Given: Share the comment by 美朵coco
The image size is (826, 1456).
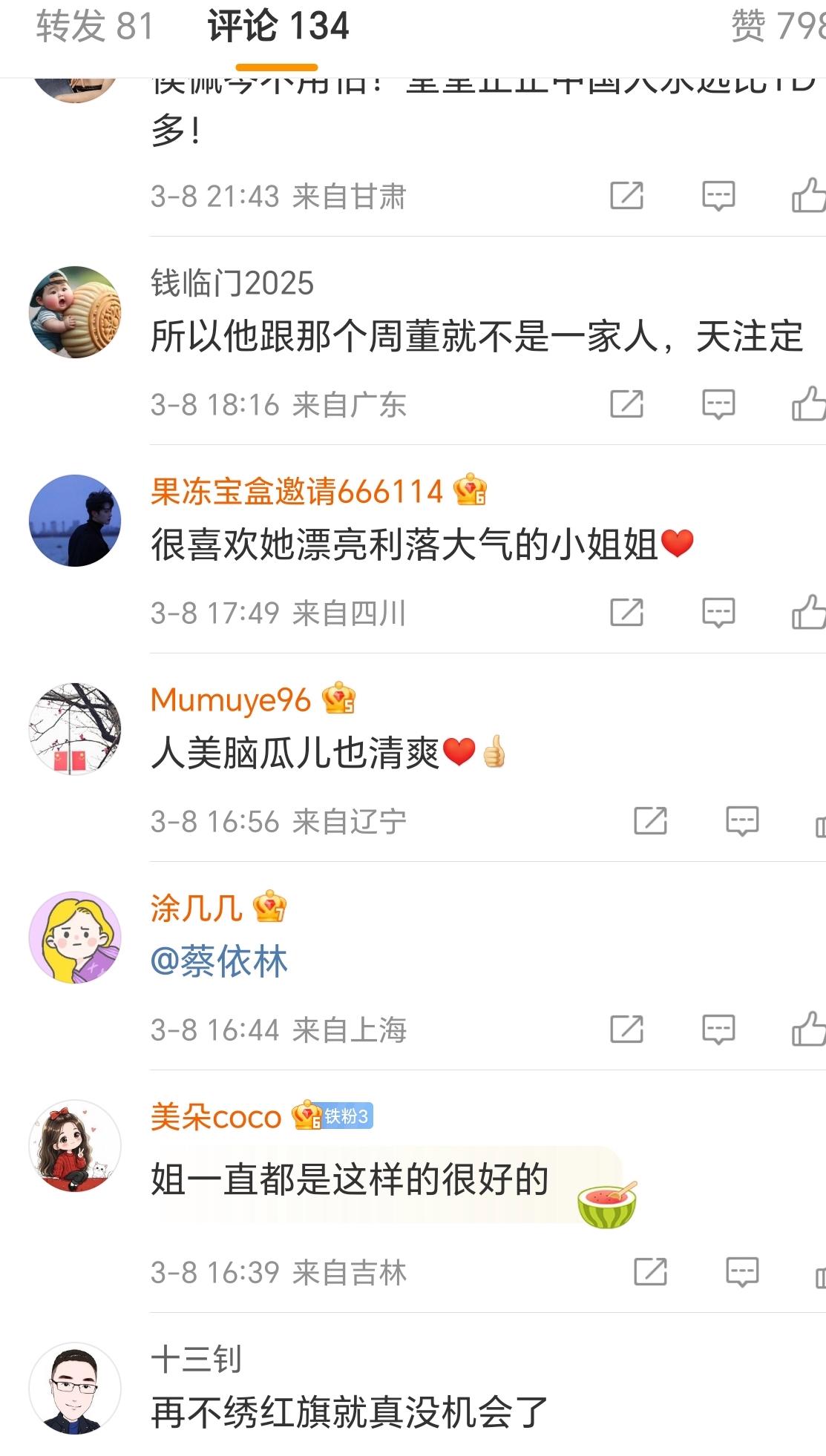Looking at the screenshot, I should pos(650,1272).
